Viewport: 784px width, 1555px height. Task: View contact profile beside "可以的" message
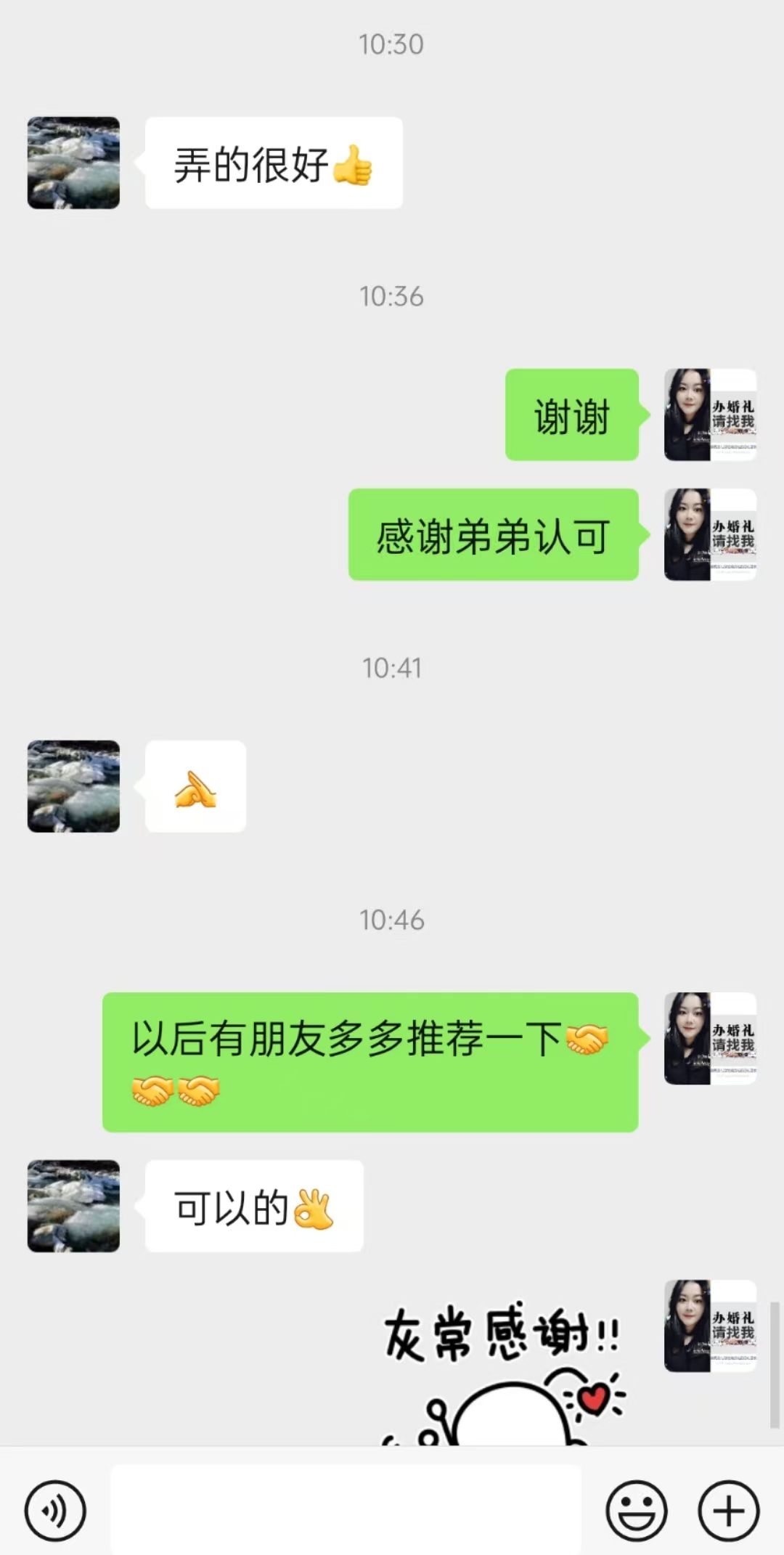coord(73,1206)
